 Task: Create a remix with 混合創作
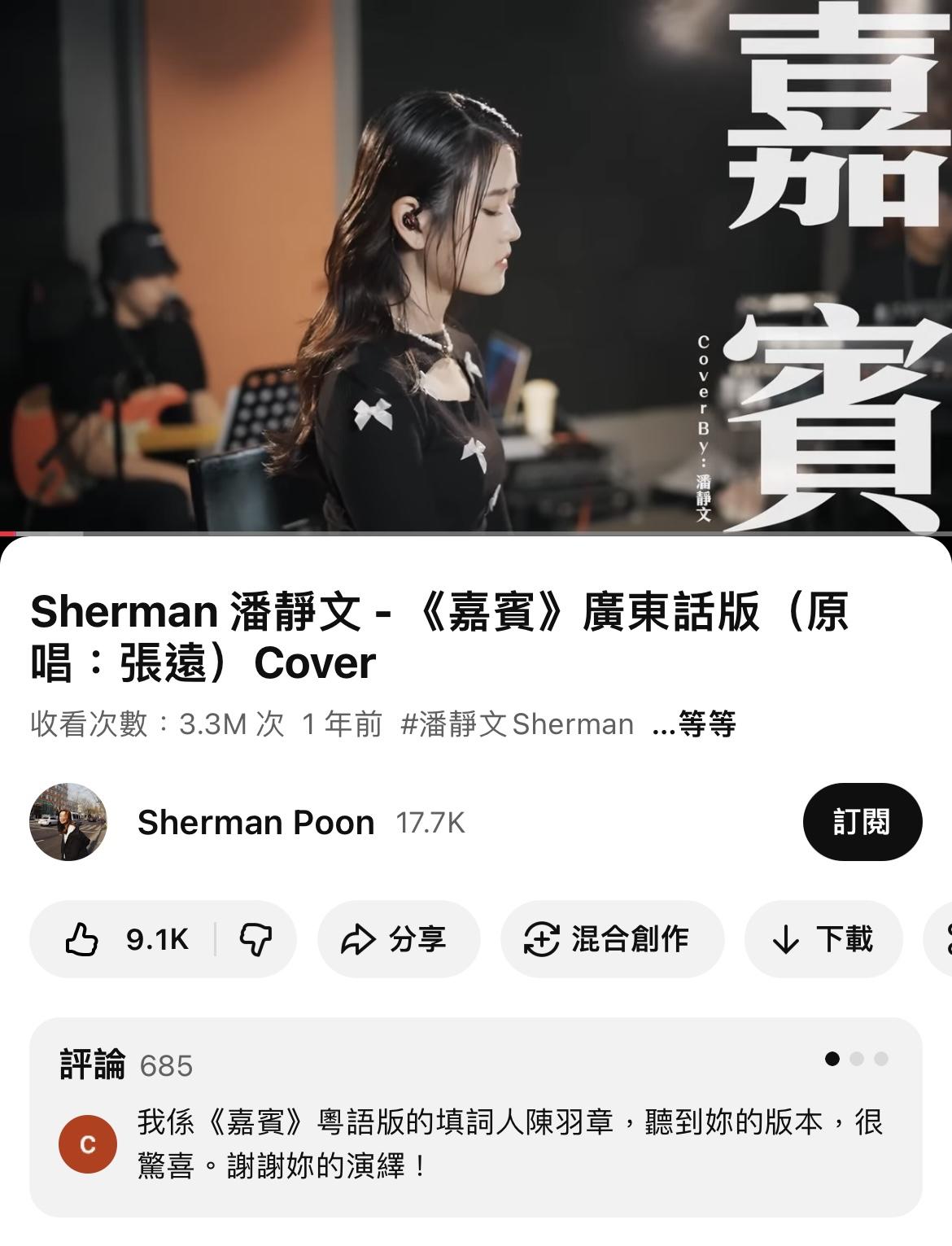click(611, 939)
